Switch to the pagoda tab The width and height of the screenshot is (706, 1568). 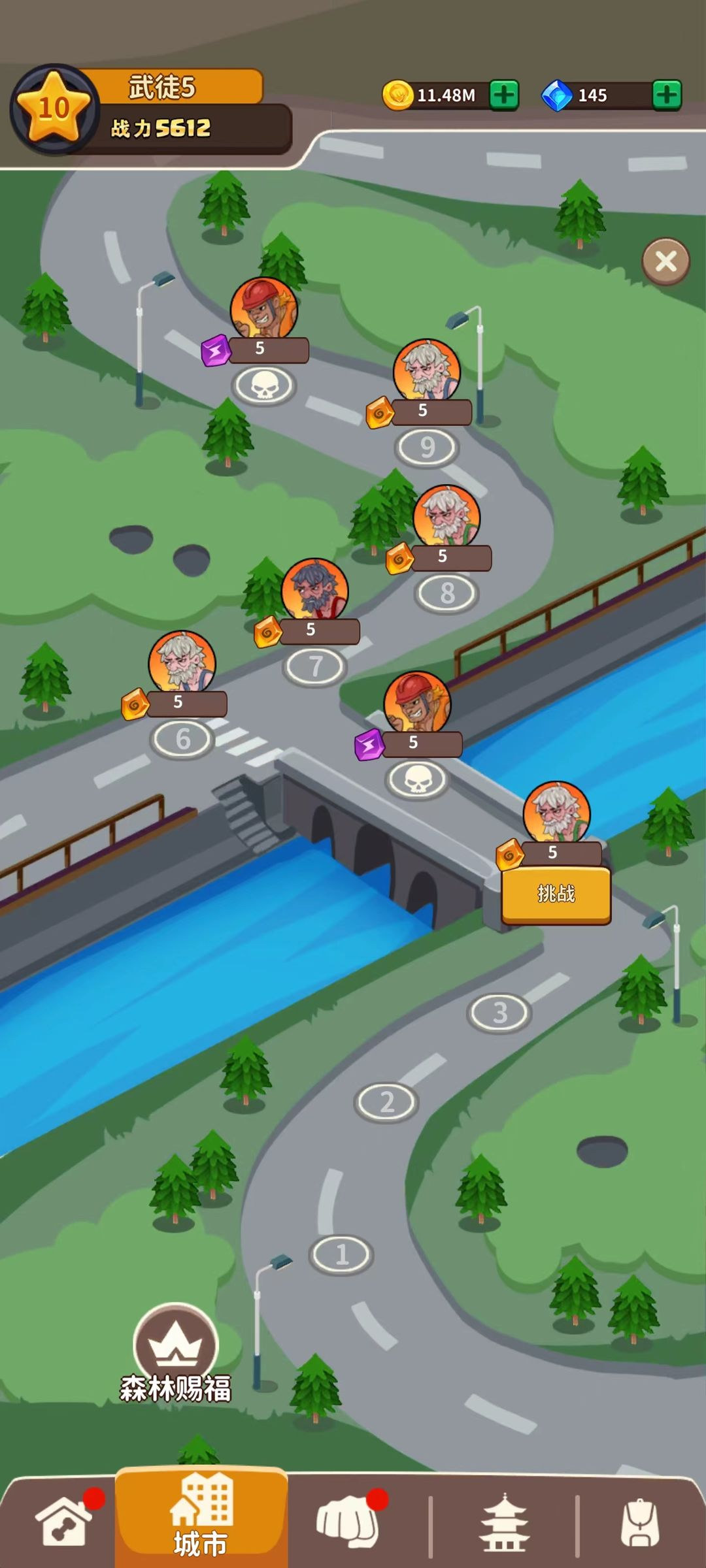point(504,1522)
